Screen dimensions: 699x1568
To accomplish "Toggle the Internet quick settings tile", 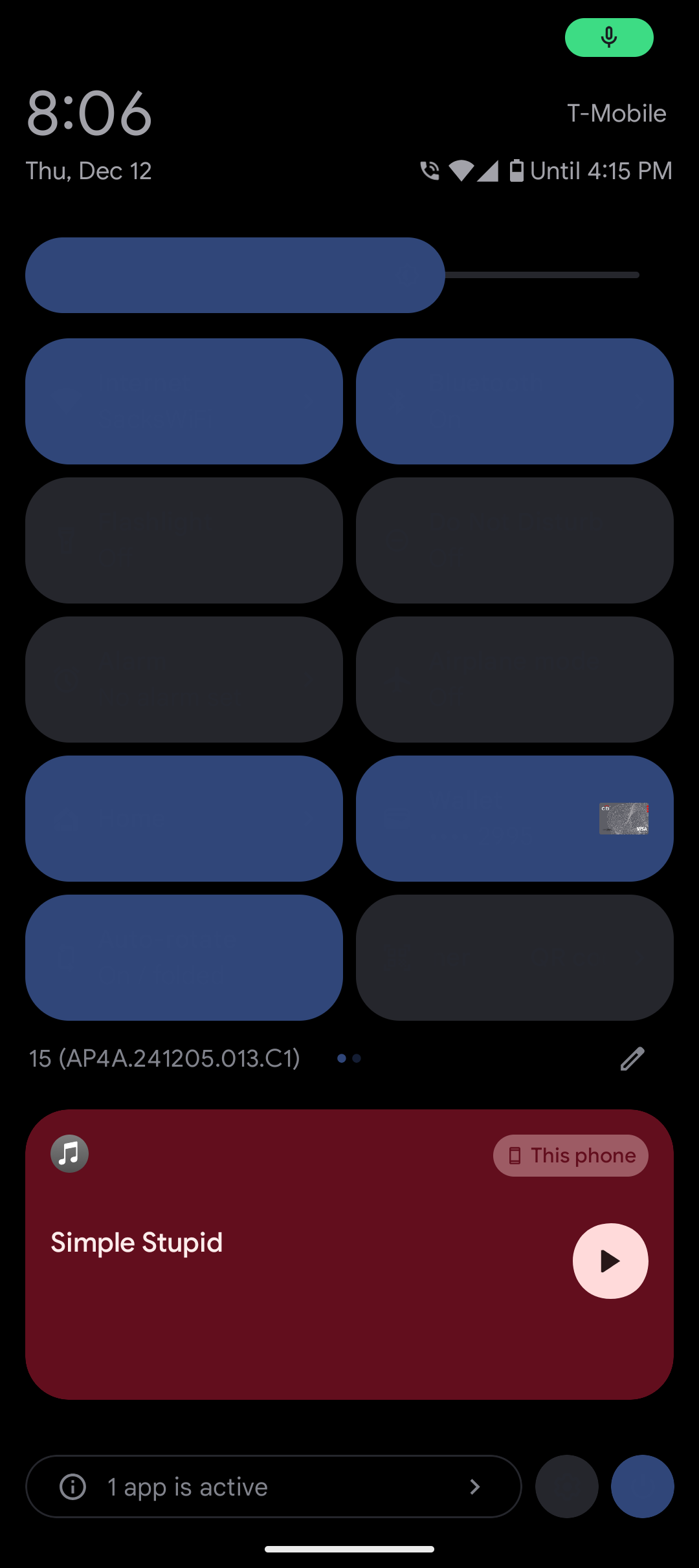I will 184,401.
